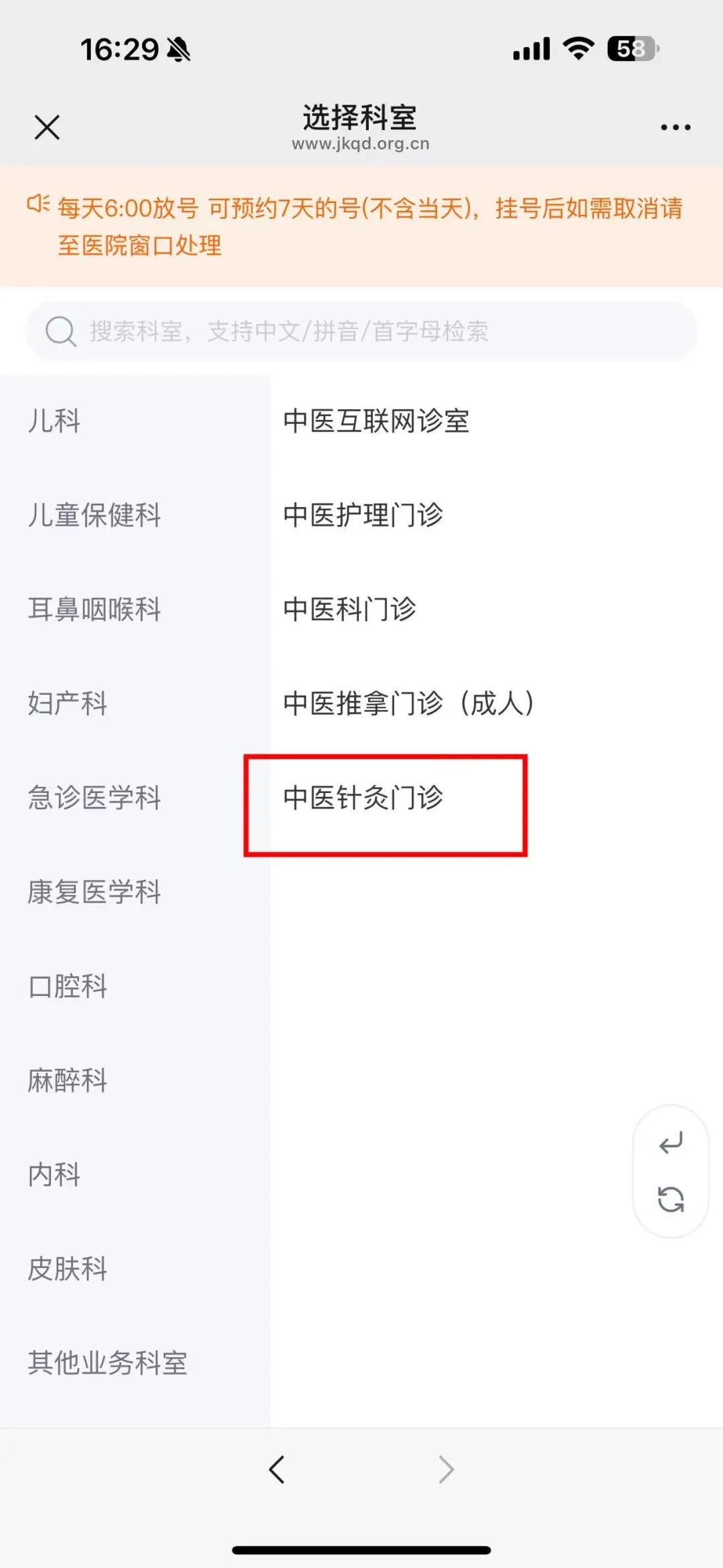Open 其他业务科室 category
Image resolution: width=723 pixels, height=1568 pixels.
pos(135,1363)
